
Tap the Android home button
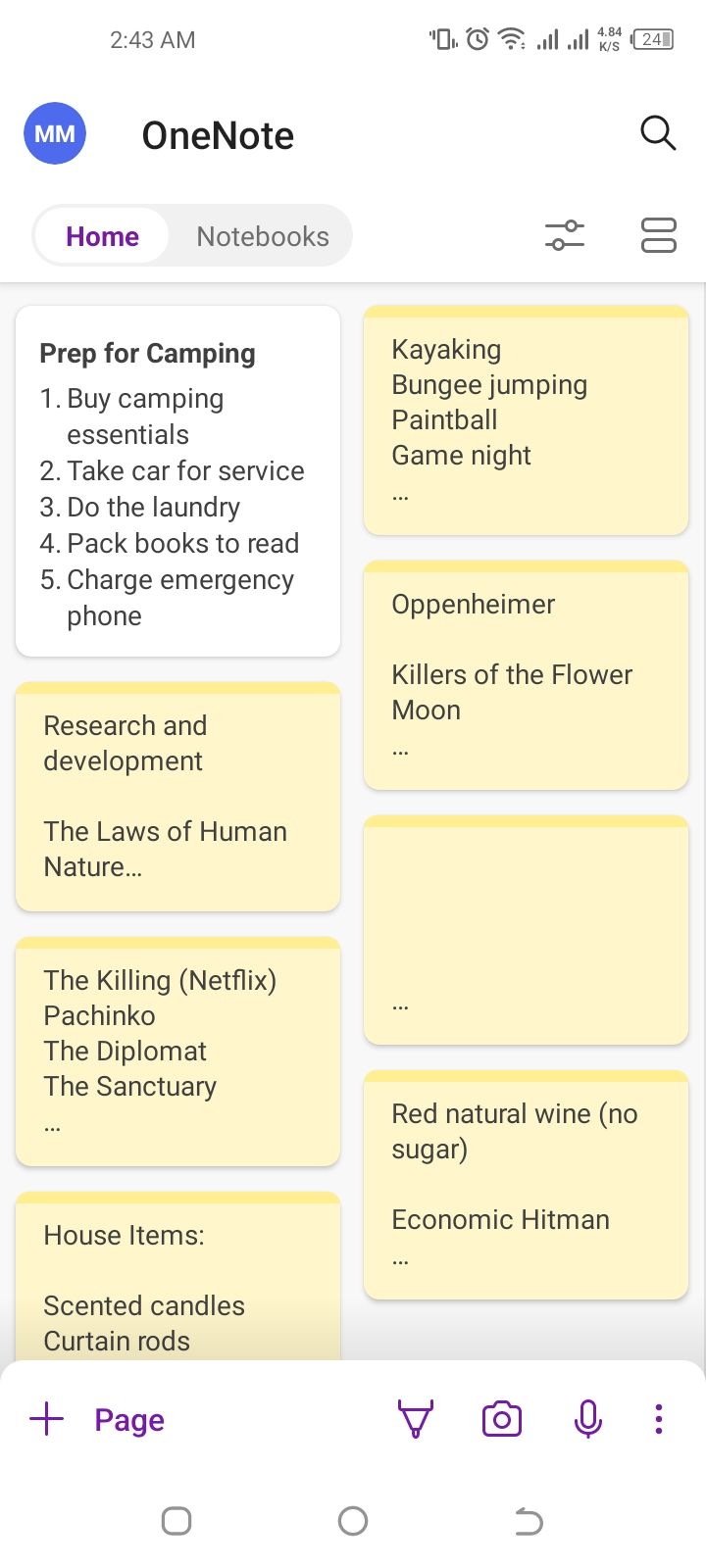(353, 1521)
